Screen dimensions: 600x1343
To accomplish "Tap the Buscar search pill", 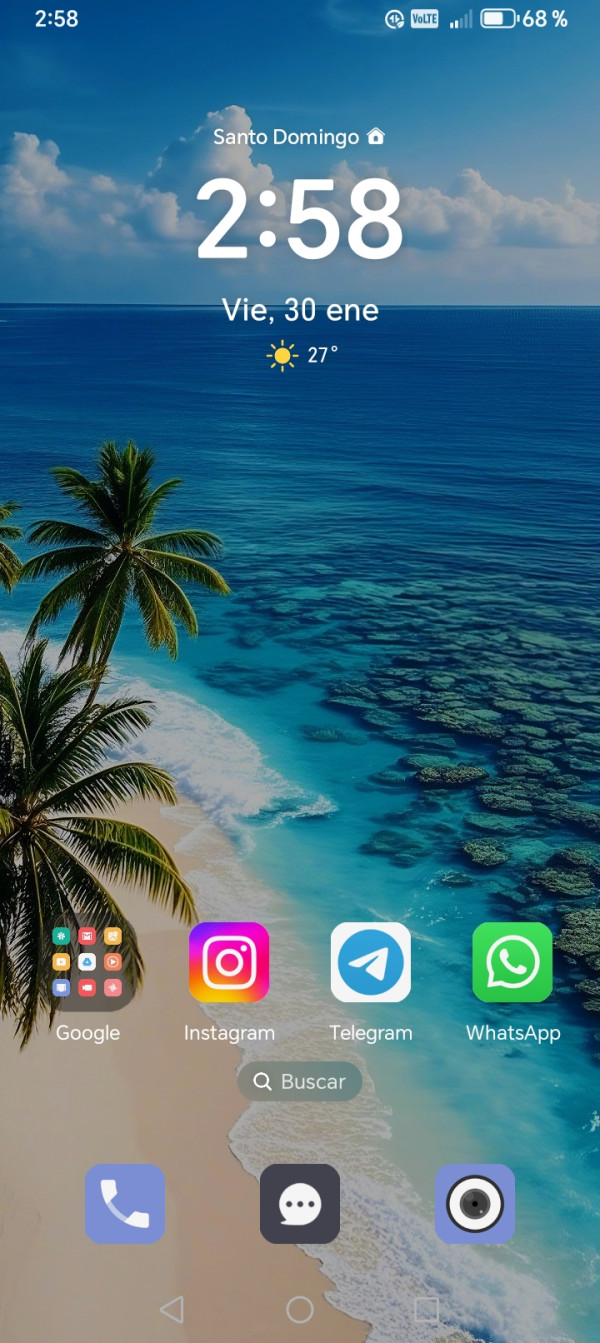I will tap(300, 1081).
